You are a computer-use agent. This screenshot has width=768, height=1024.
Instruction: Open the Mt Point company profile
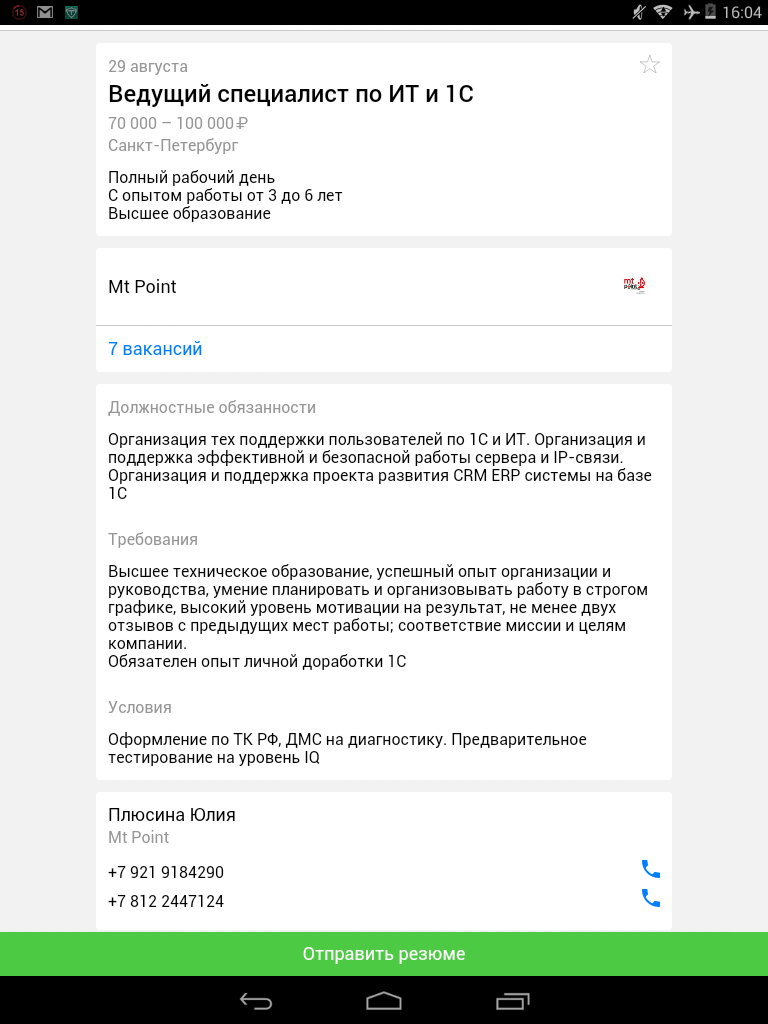click(383, 287)
